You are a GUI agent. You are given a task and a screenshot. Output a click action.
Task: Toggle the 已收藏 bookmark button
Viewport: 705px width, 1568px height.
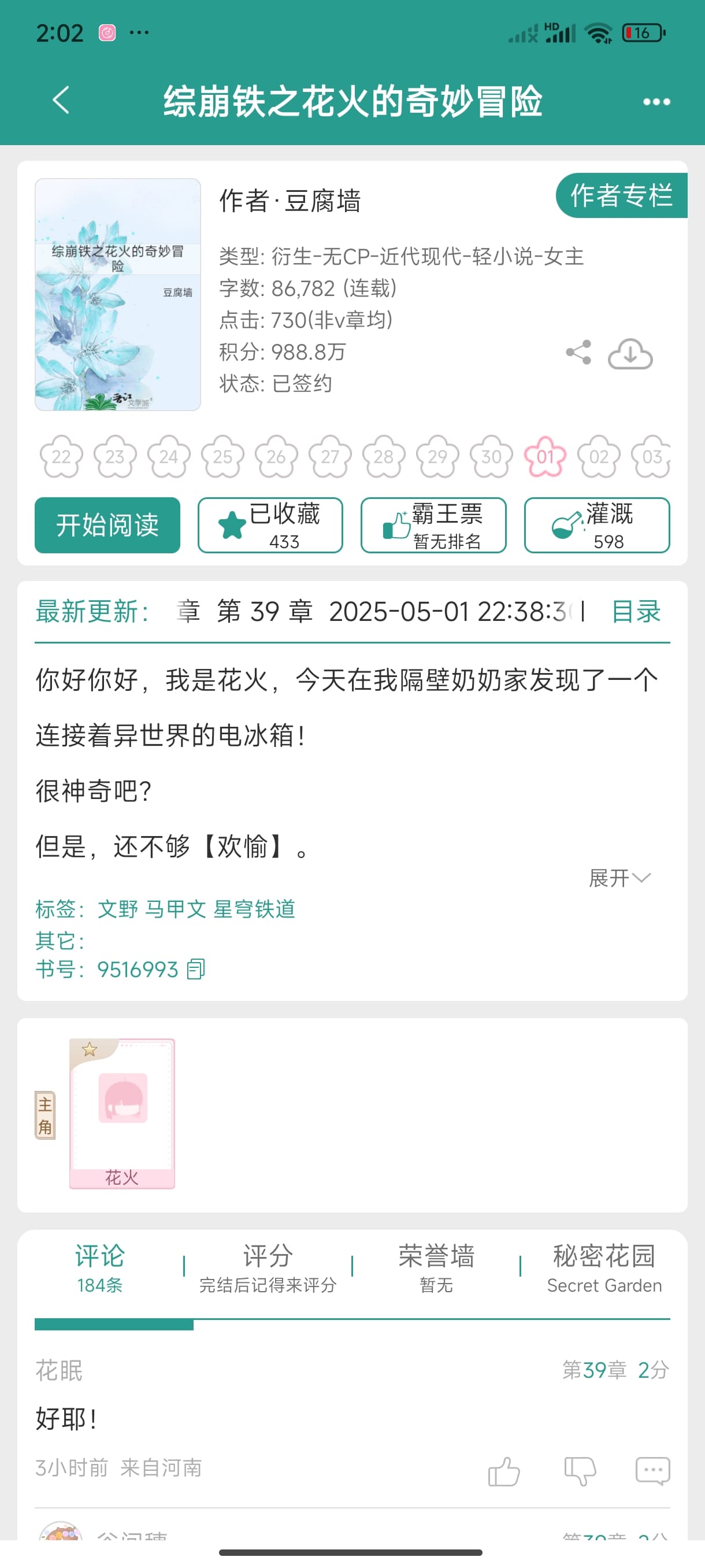(x=270, y=525)
